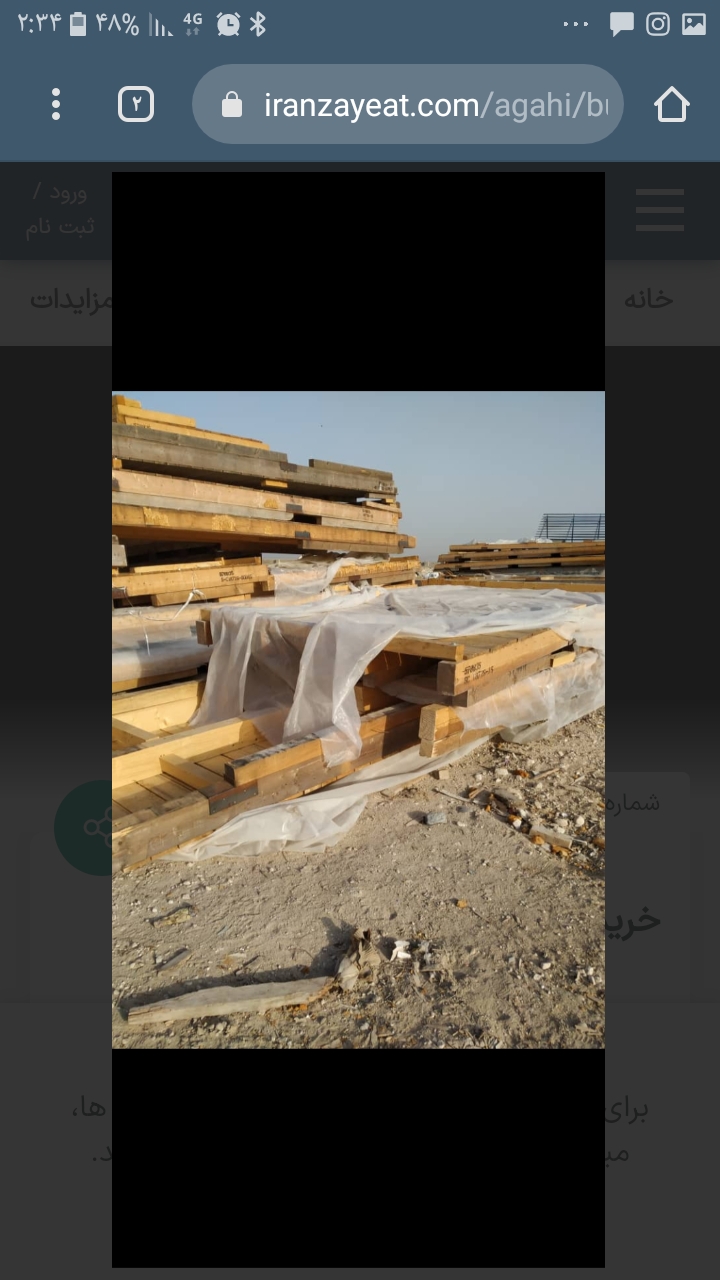Open the site's hamburger menu

pos(660,210)
